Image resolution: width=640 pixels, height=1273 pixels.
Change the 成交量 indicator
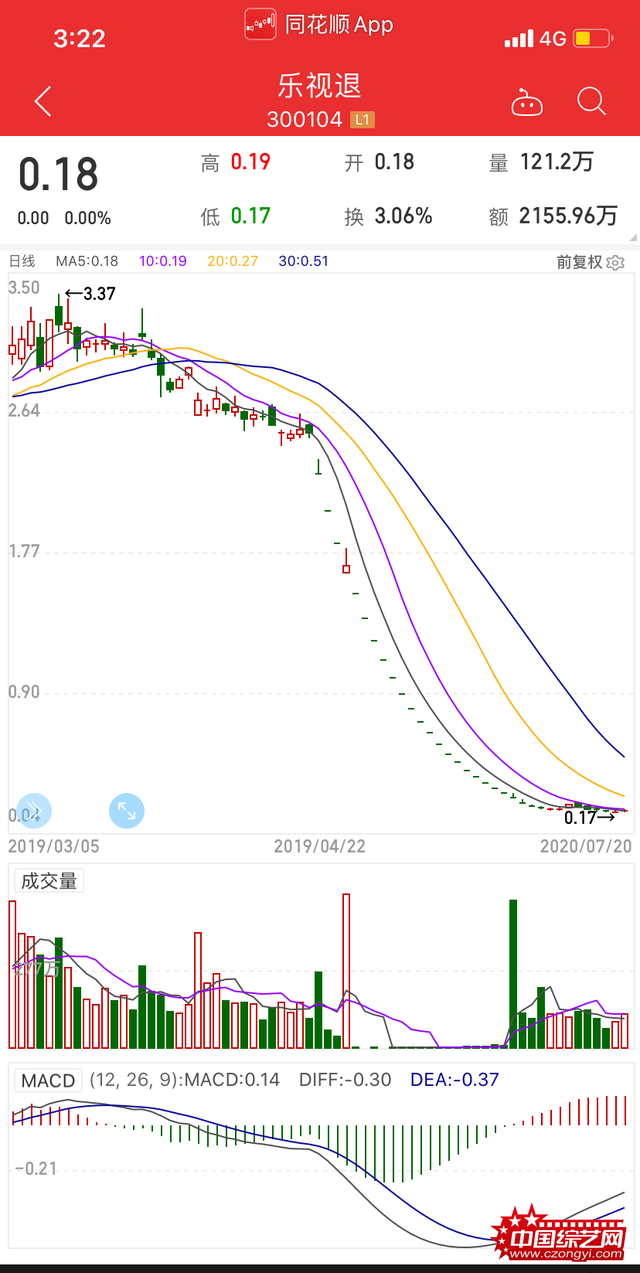click(49, 881)
